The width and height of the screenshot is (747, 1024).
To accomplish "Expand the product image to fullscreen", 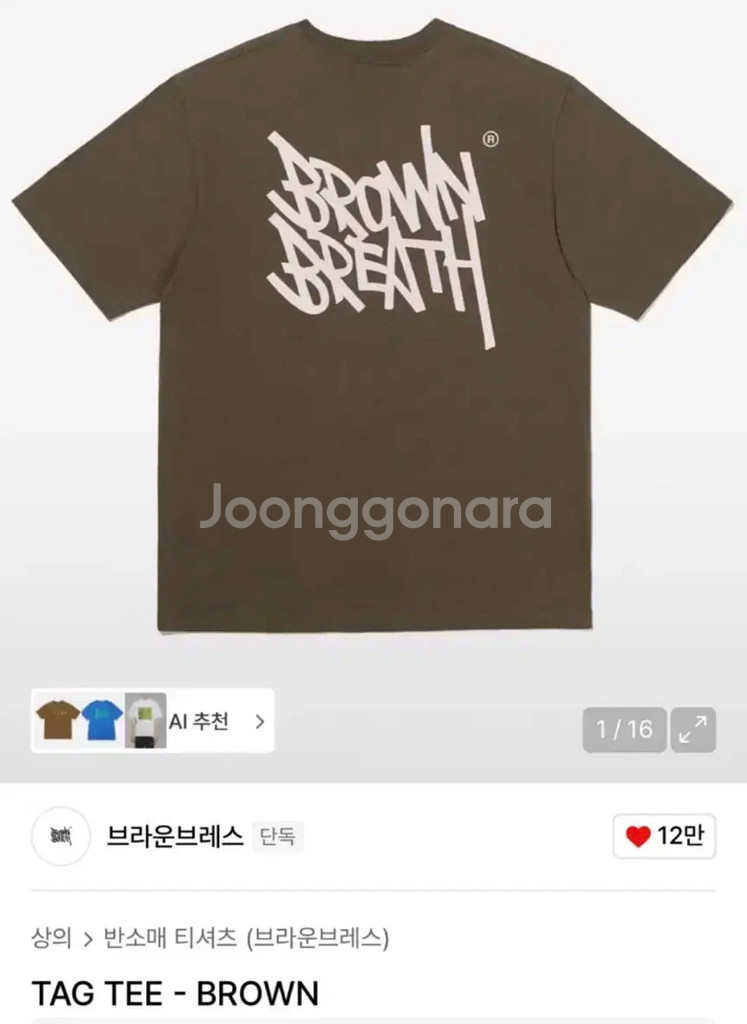I will pos(692,730).
